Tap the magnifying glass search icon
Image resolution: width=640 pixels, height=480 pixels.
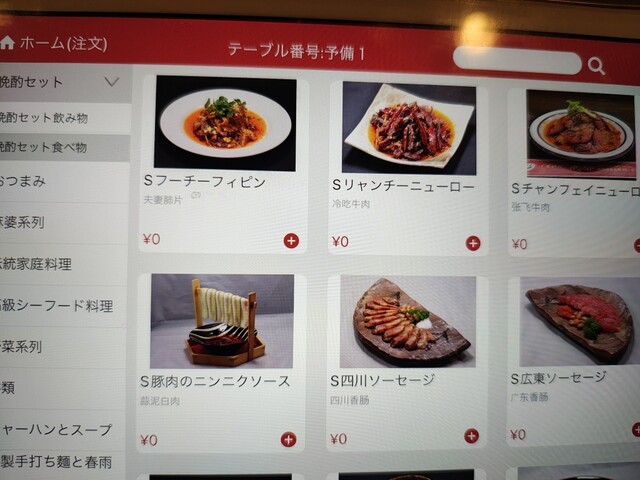coord(596,66)
